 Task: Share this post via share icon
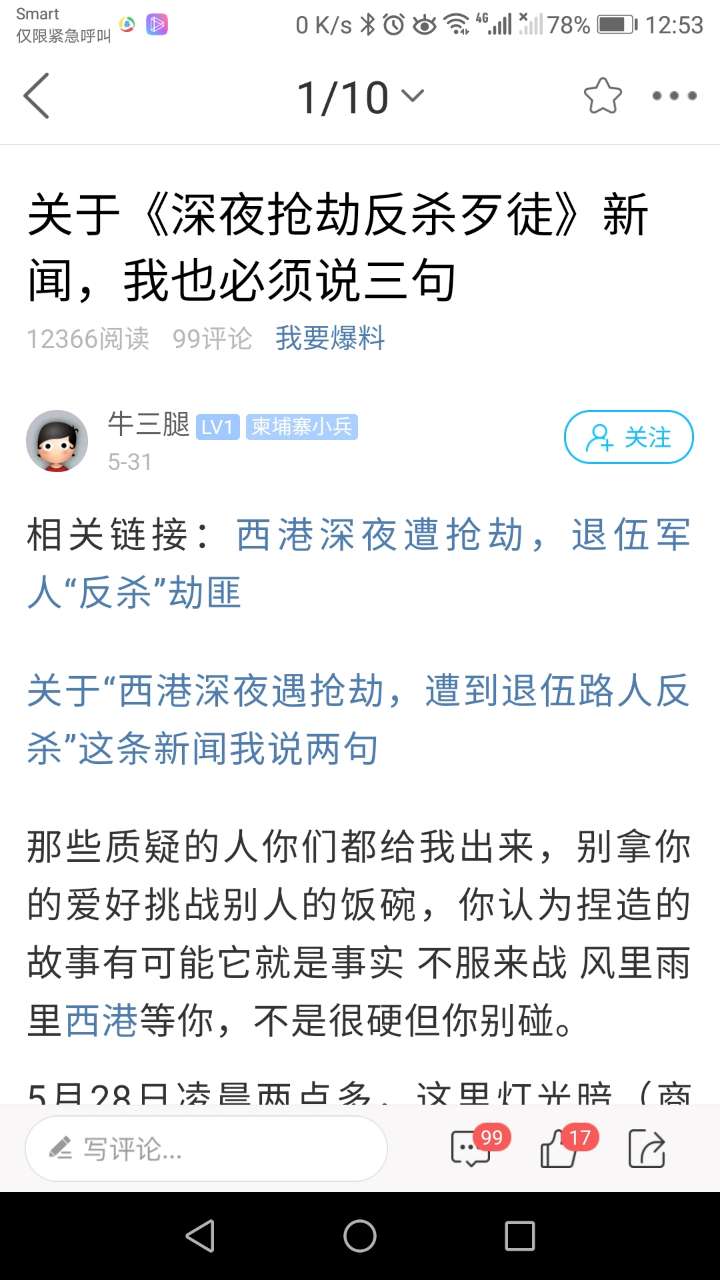coord(647,1149)
